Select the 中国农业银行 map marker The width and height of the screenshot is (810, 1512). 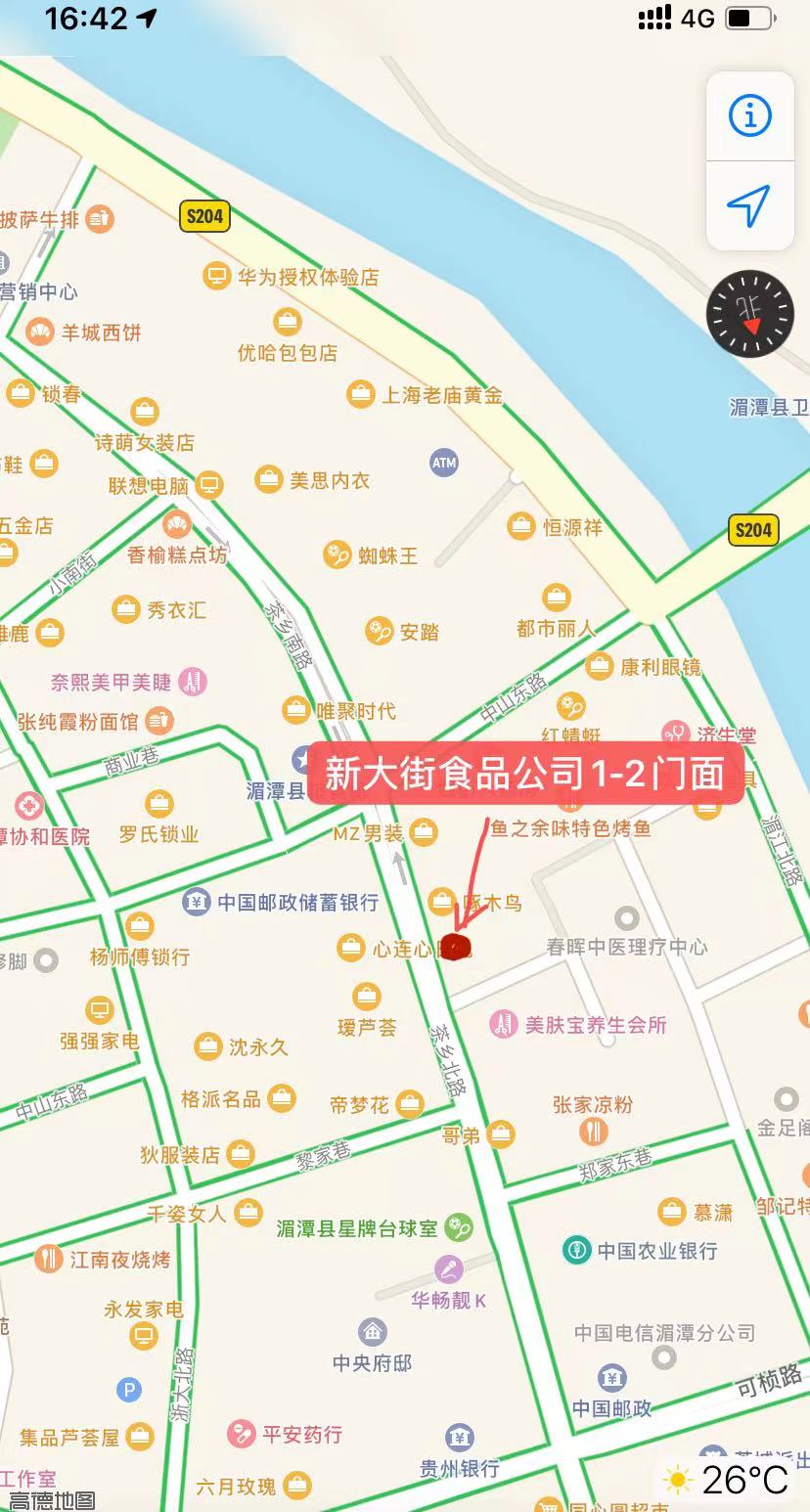point(577,1250)
